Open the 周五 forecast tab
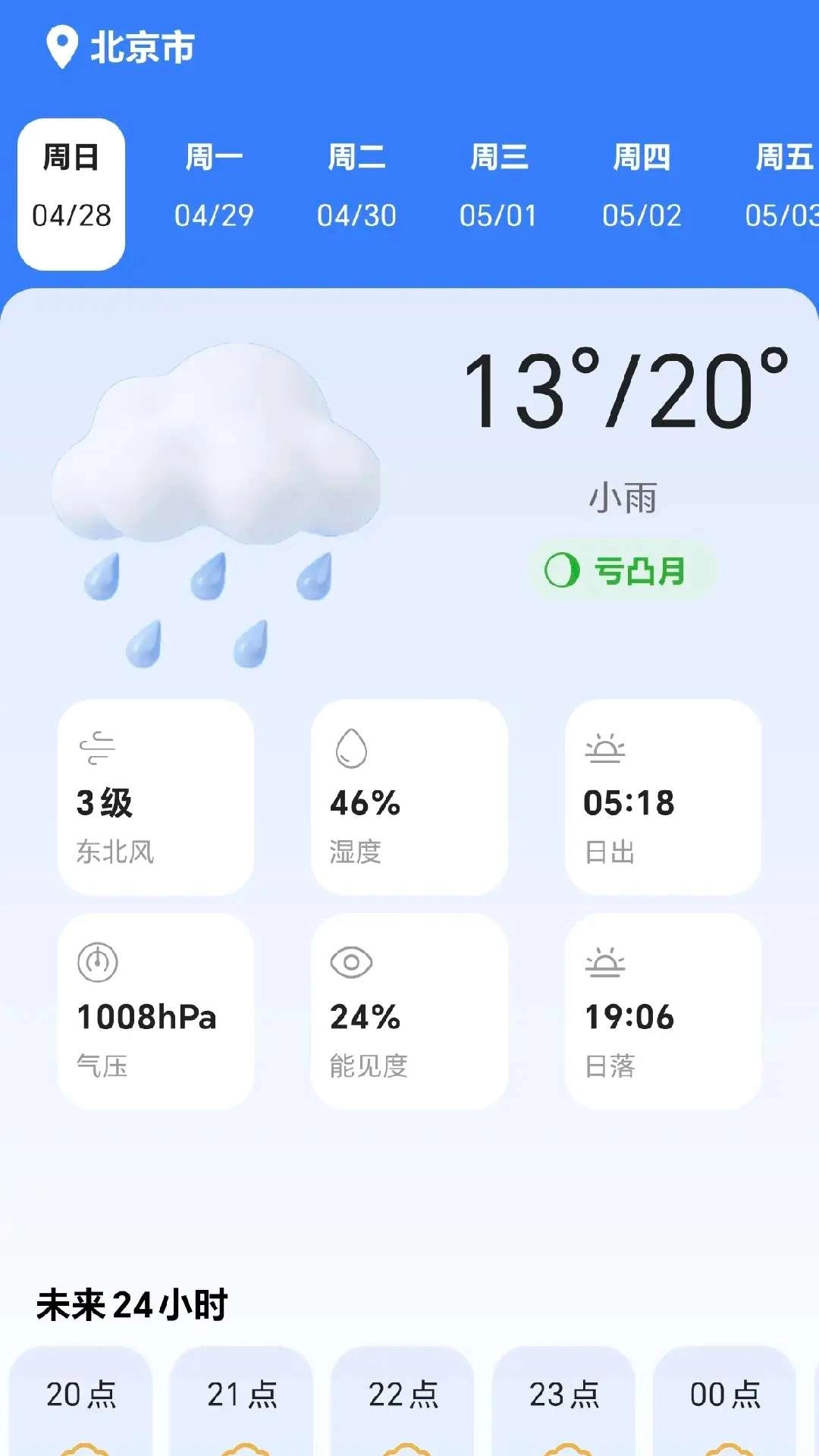Screen dimensions: 819x1456 [781, 186]
